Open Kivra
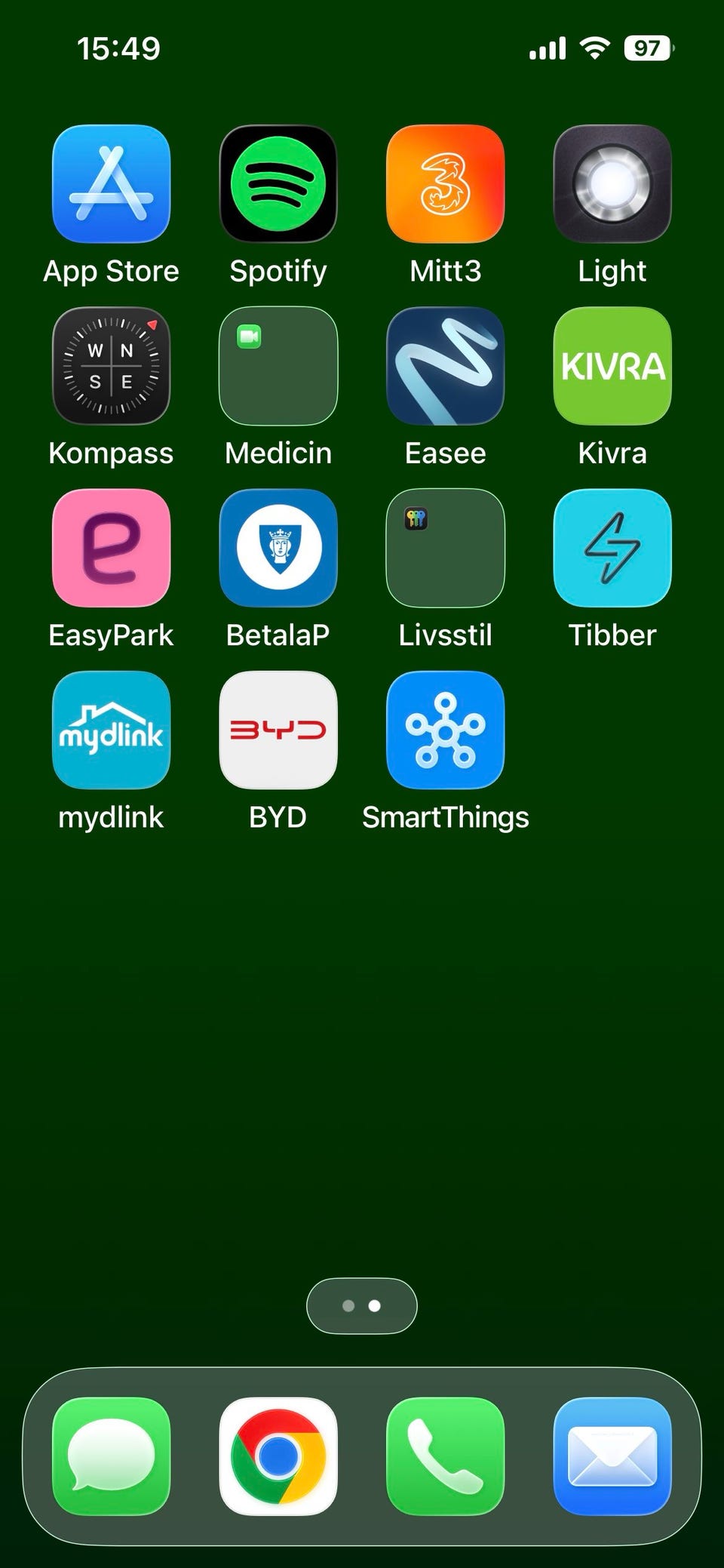The image size is (724, 1568). 612,366
